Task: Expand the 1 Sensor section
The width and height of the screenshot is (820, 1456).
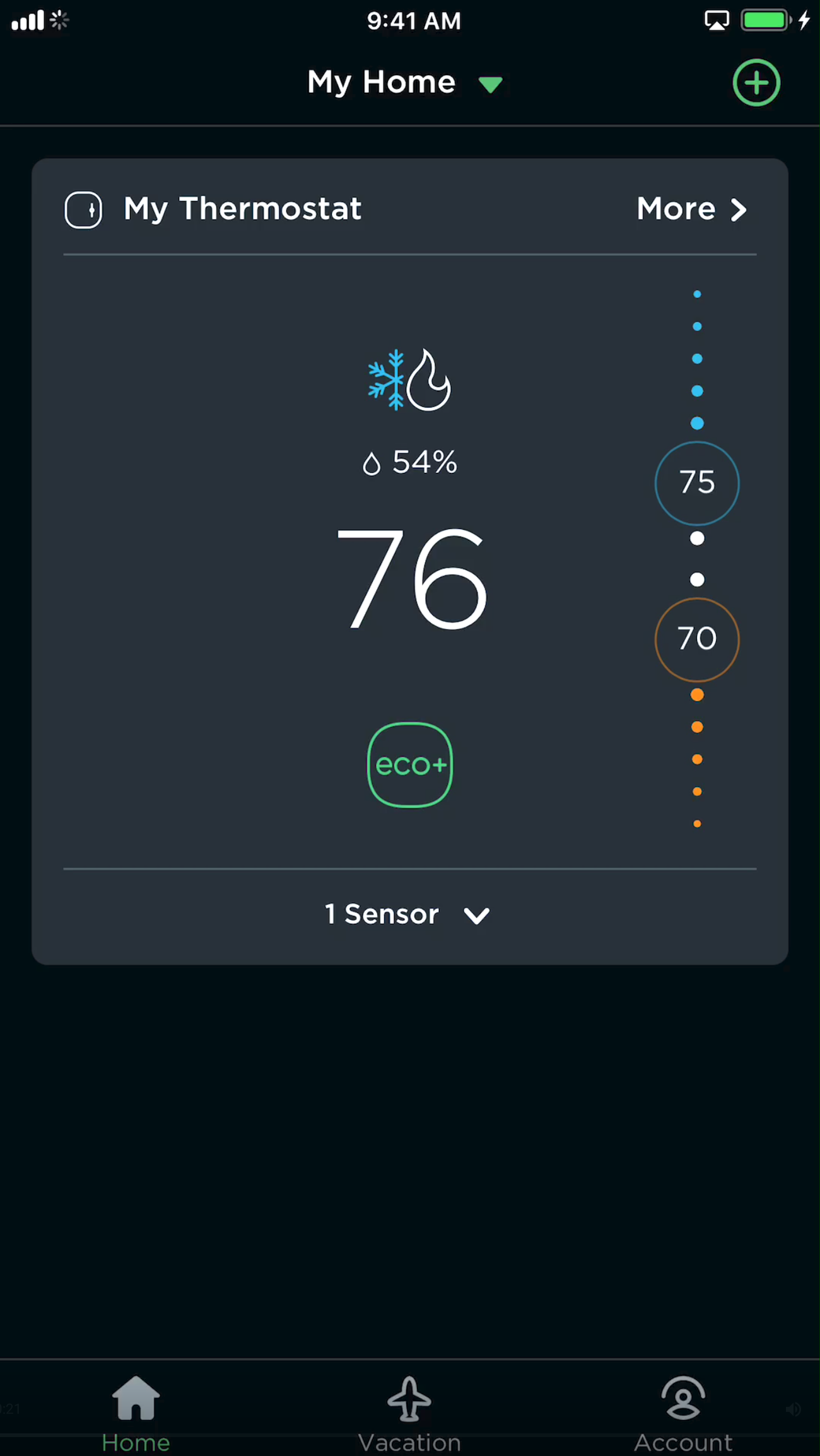Action: pos(407,914)
